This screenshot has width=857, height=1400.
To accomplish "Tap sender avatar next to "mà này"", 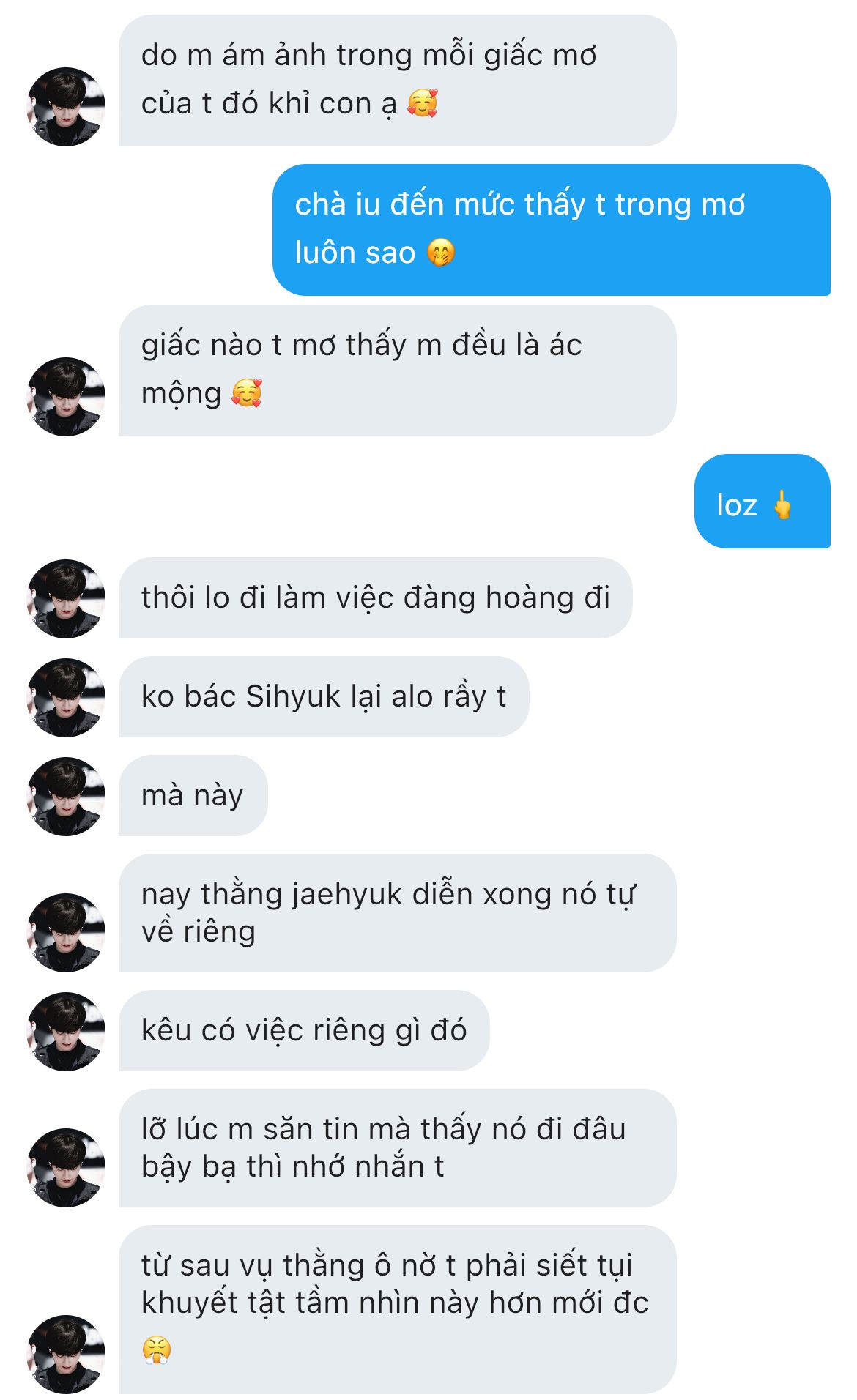I will [66, 797].
